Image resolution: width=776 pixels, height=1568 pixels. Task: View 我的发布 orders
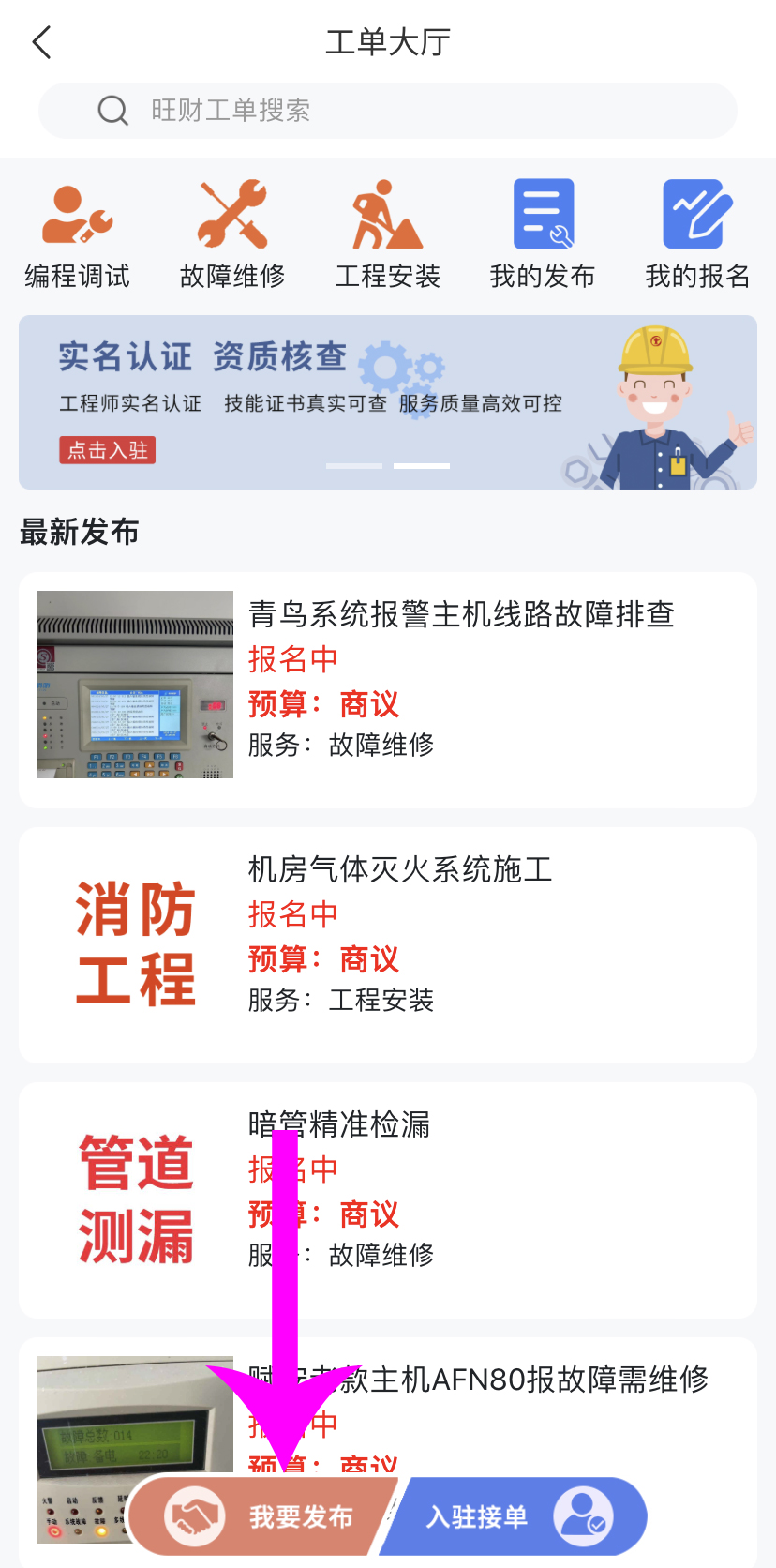pos(543,234)
